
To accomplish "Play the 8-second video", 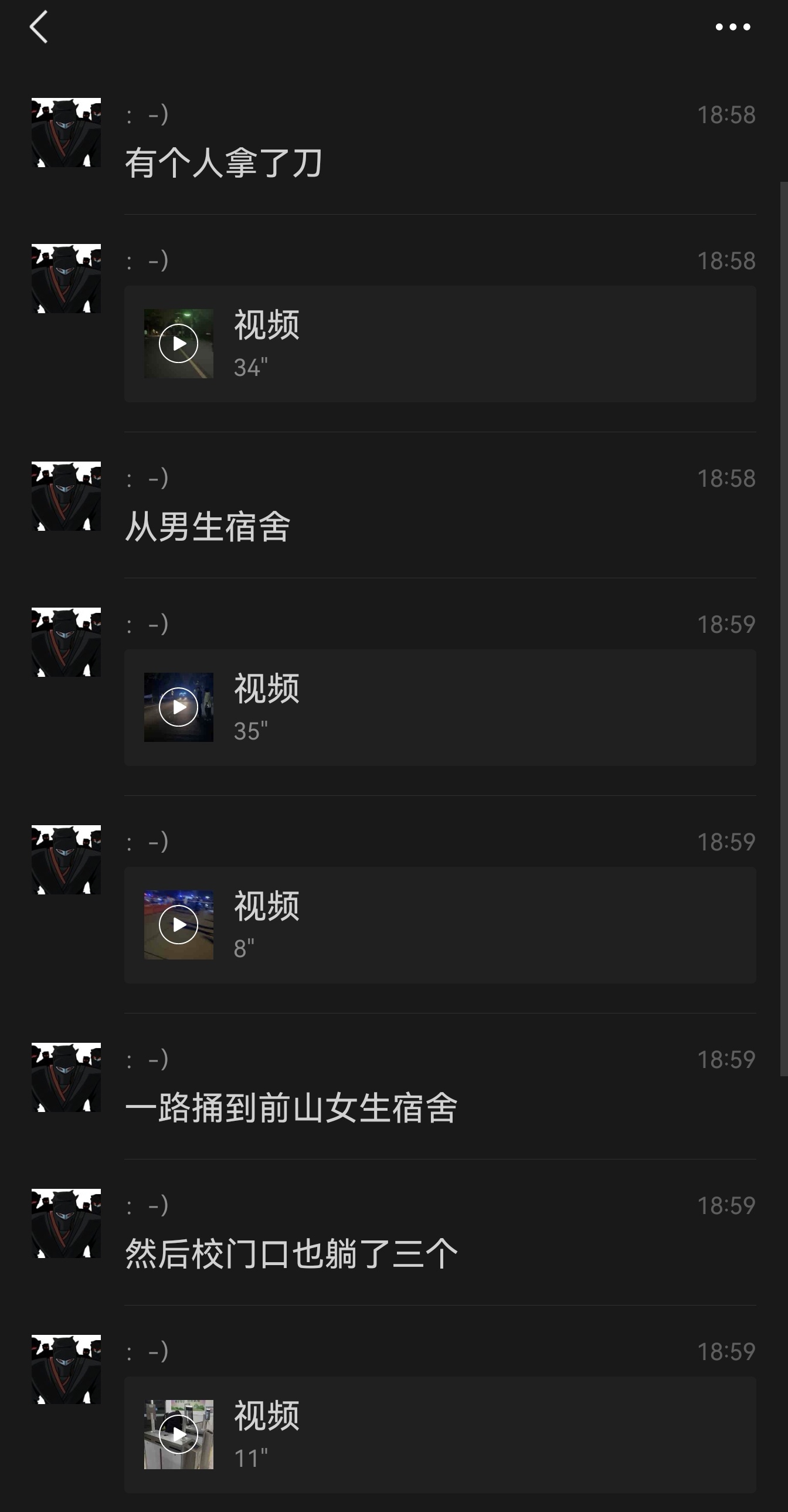I will [x=178, y=923].
